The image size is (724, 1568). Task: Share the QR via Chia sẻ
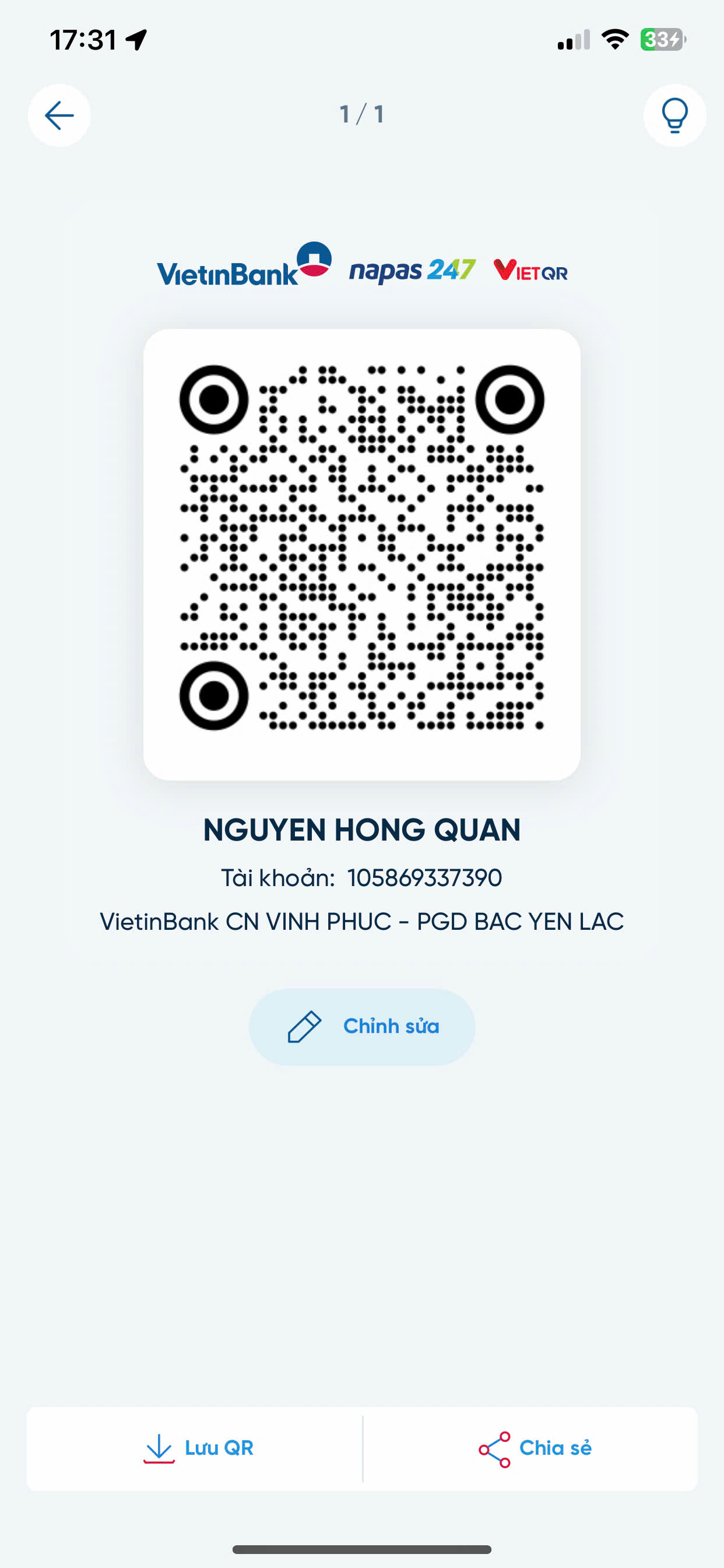[534, 1448]
